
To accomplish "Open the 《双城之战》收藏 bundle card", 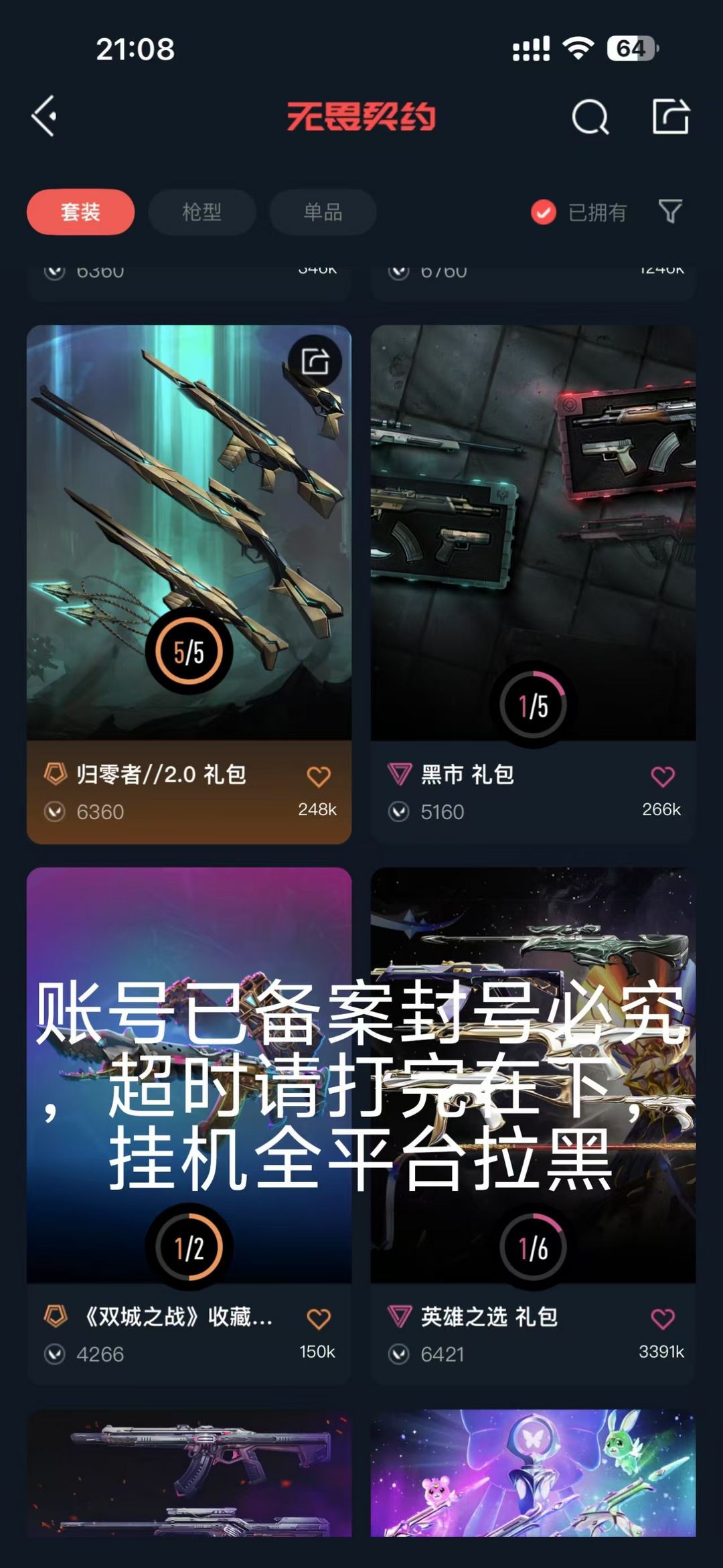I will coord(189,1127).
